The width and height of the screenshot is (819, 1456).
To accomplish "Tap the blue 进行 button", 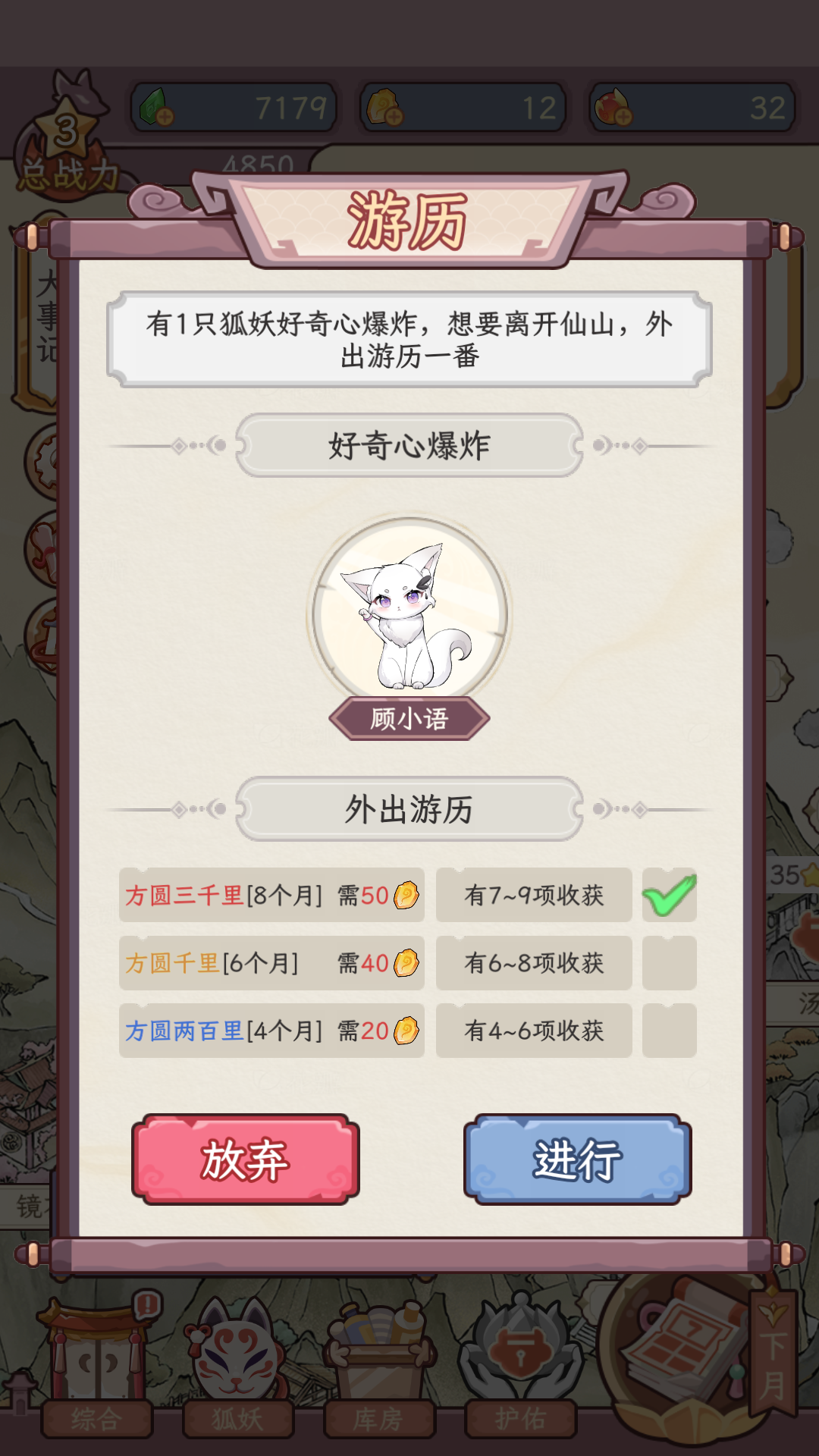I will point(577,1159).
